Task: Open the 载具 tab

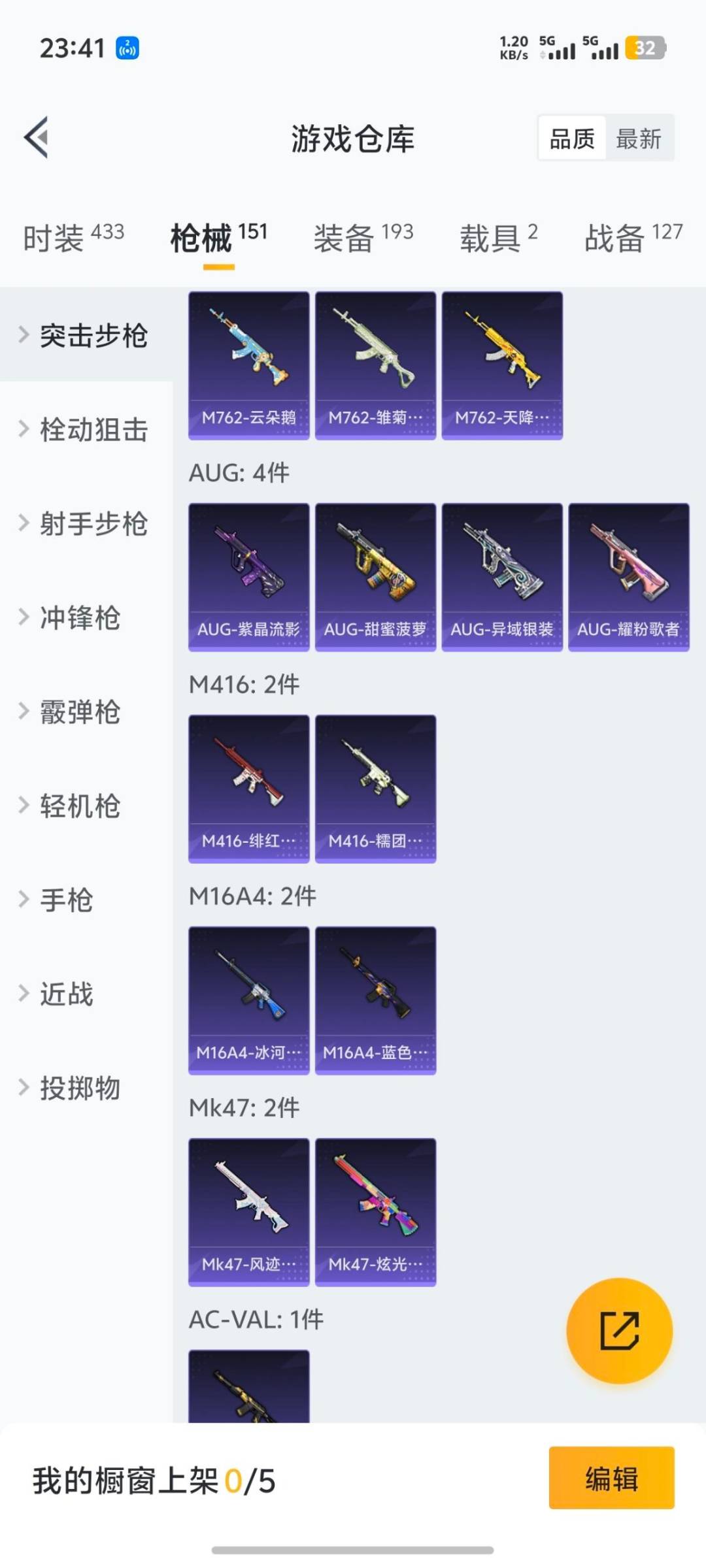Action: (x=498, y=237)
